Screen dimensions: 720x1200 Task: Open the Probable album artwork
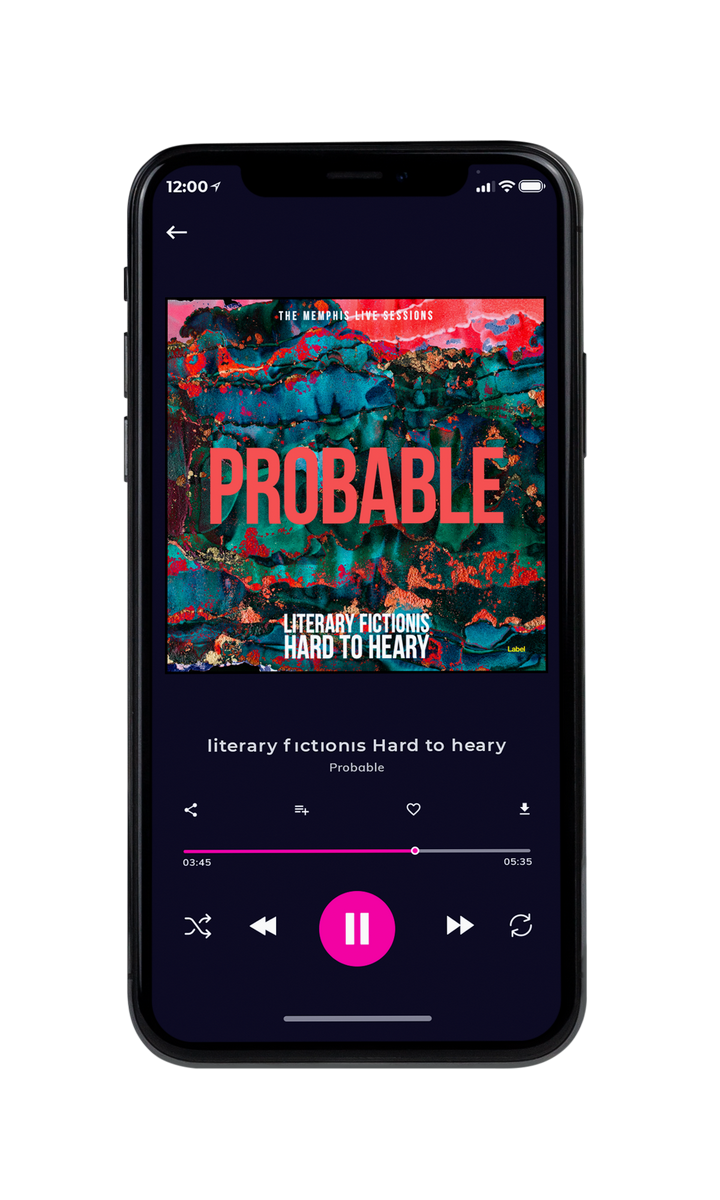356,485
